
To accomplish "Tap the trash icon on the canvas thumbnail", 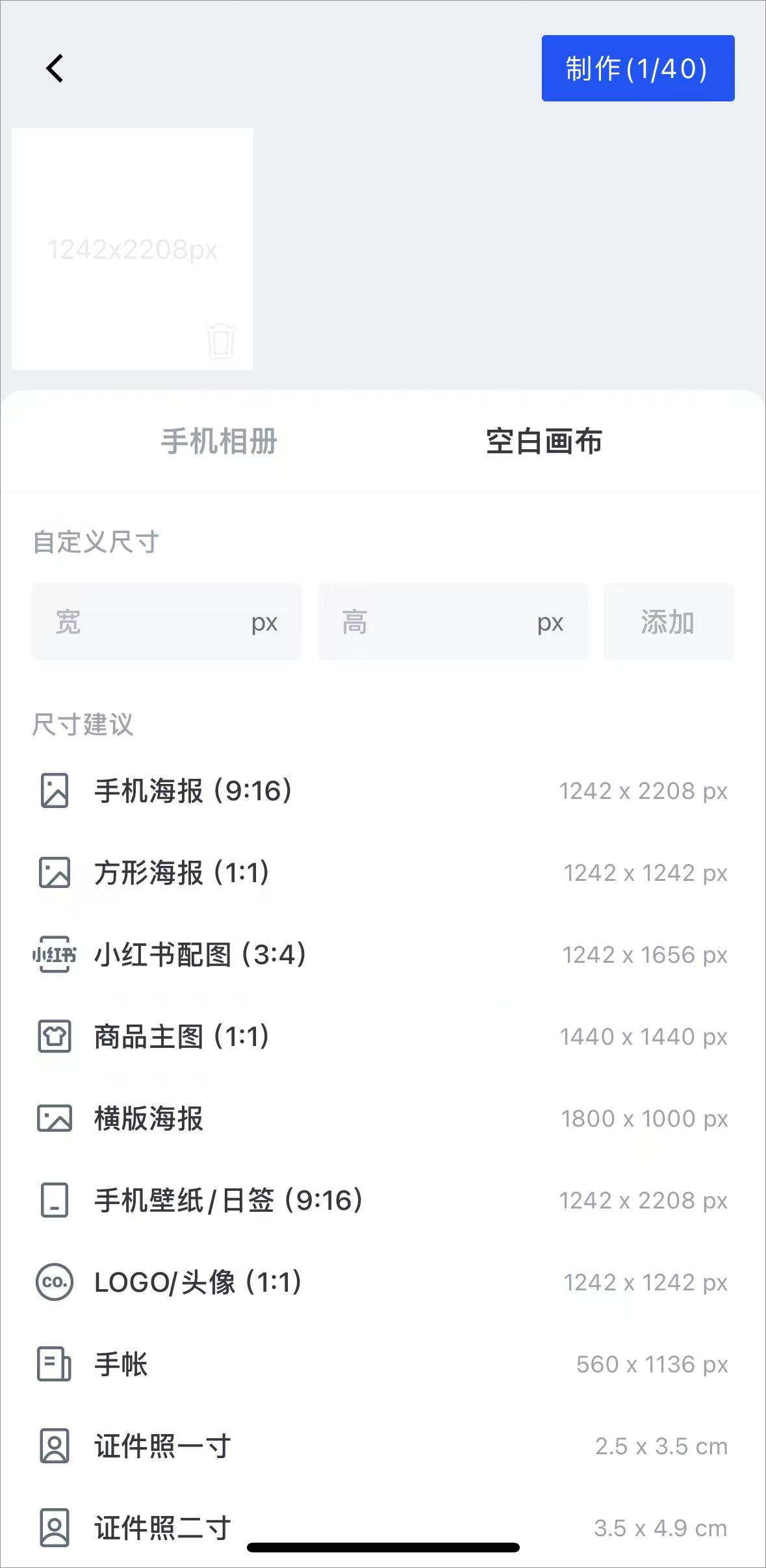I will pyautogui.click(x=221, y=341).
